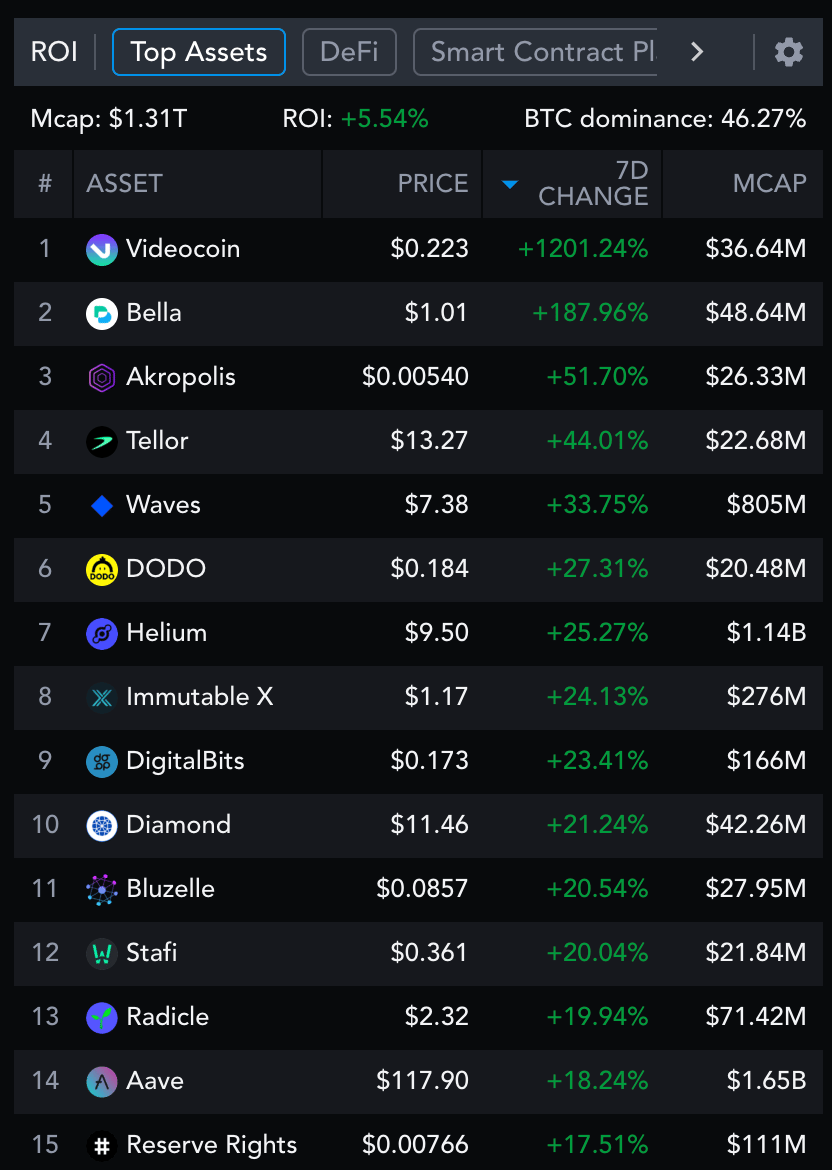
Task: Open the Bella asset row
Action: tap(154, 313)
